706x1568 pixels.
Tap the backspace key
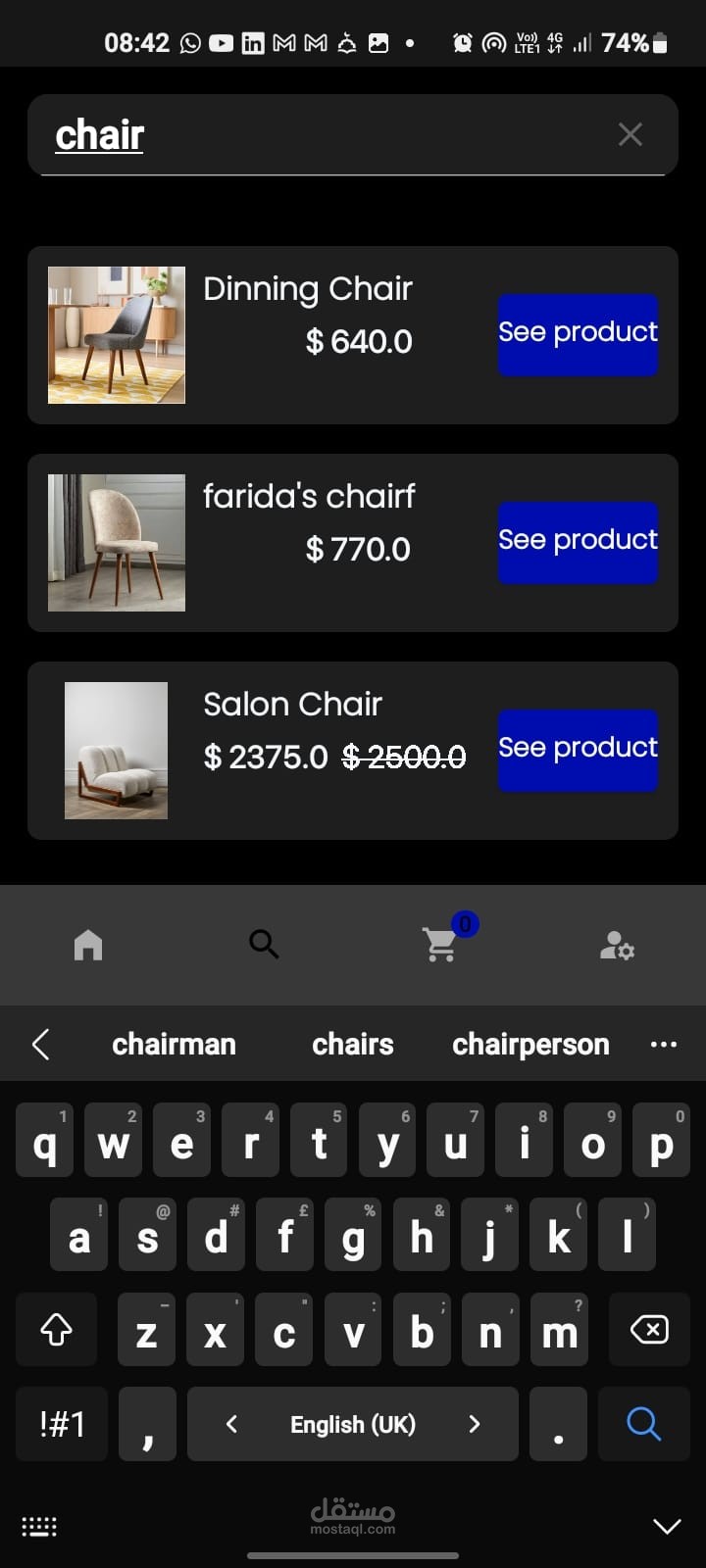click(x=649, y=1330)
